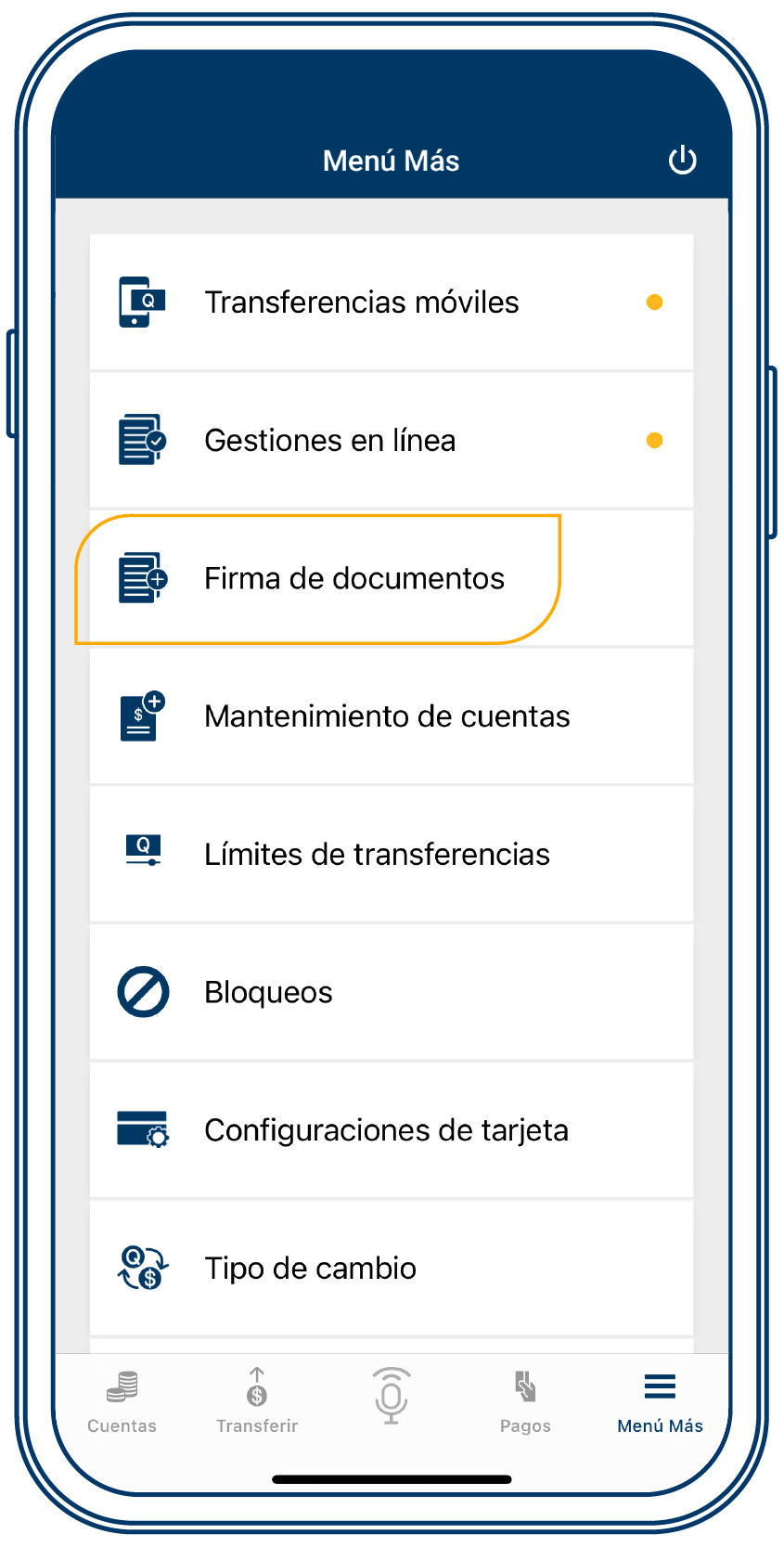Viewport: 784px width, 1547px height.
Task: Select the Menú Más tab
Action: pyautogui.click(x=660, y=1401)
